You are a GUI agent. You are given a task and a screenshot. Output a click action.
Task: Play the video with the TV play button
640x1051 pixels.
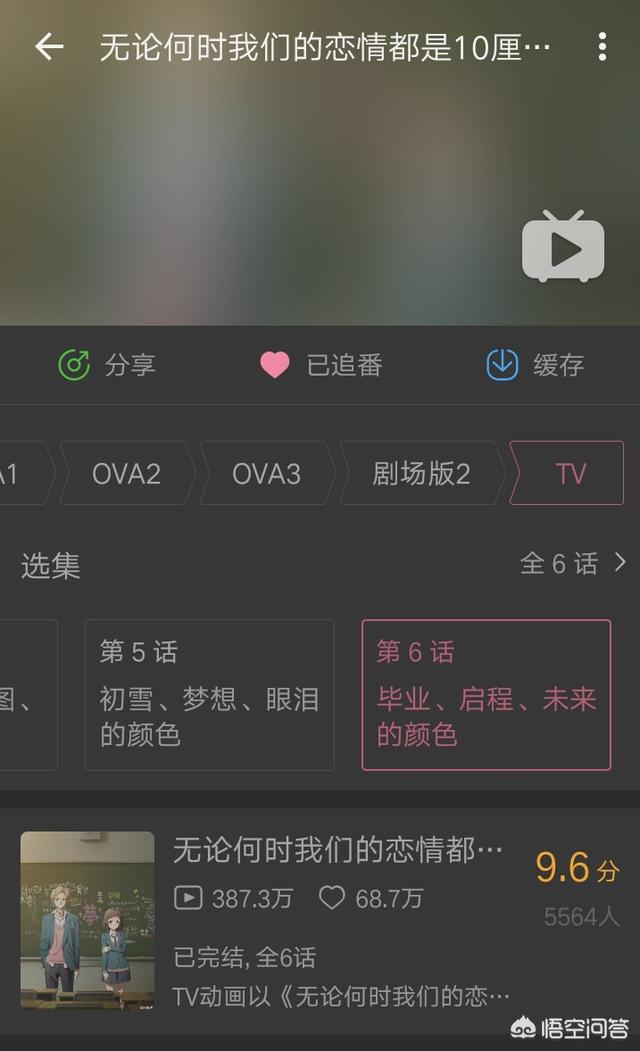point(563,247)
